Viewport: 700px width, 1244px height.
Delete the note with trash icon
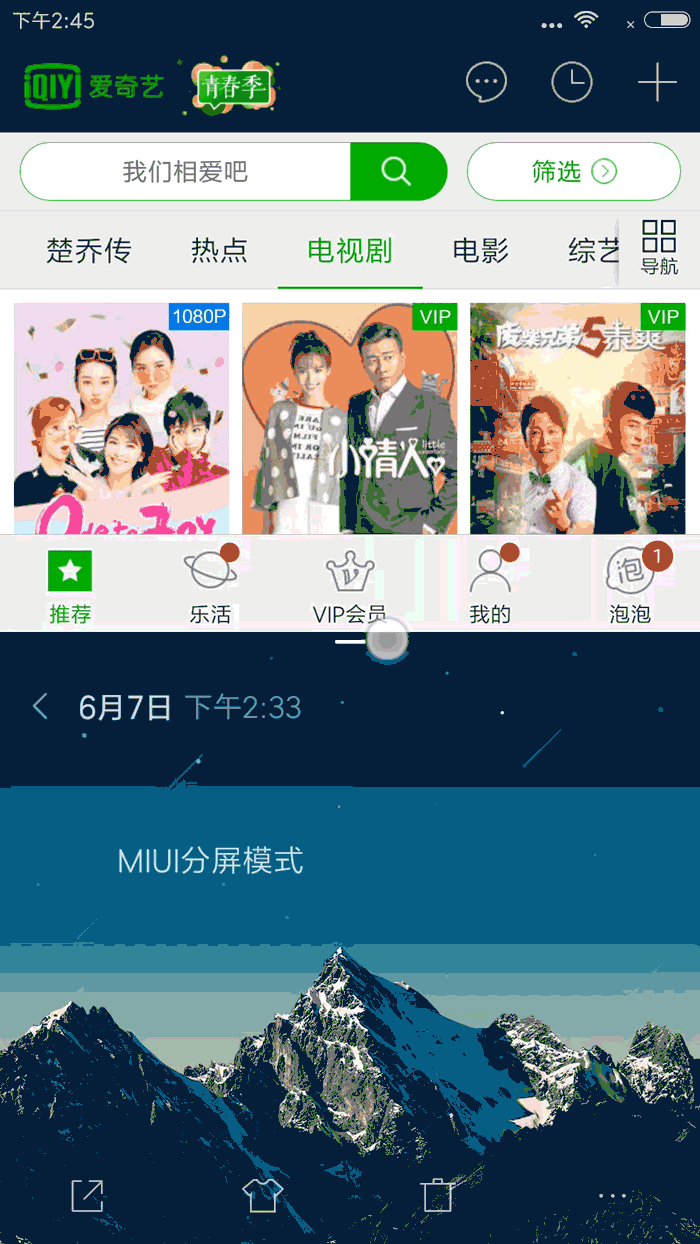click(x=437, y=1195)
